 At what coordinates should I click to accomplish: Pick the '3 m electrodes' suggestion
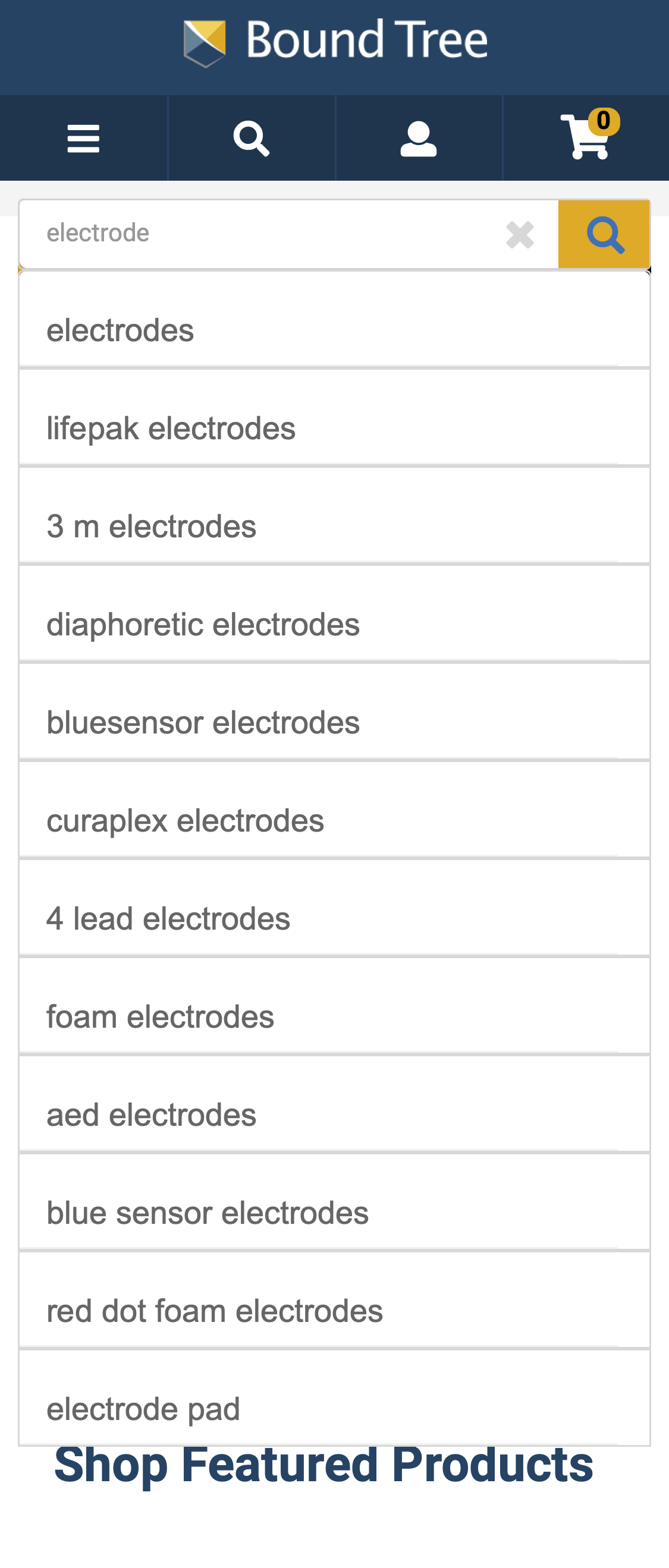[335, 526]
